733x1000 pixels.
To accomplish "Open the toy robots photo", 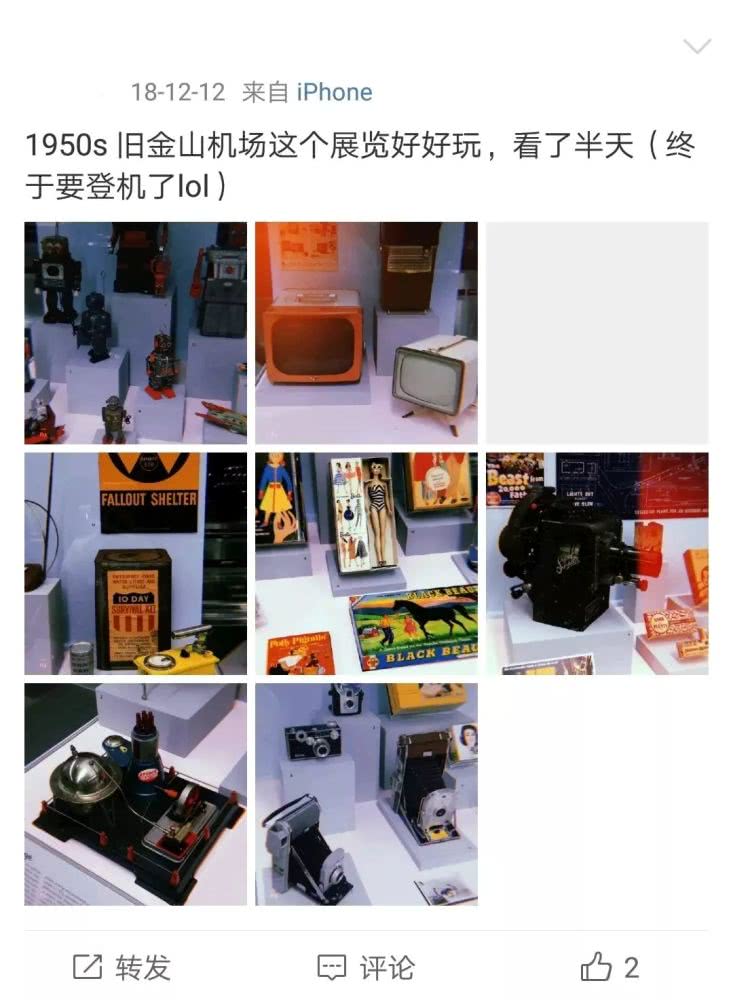I will pos(135,333).
